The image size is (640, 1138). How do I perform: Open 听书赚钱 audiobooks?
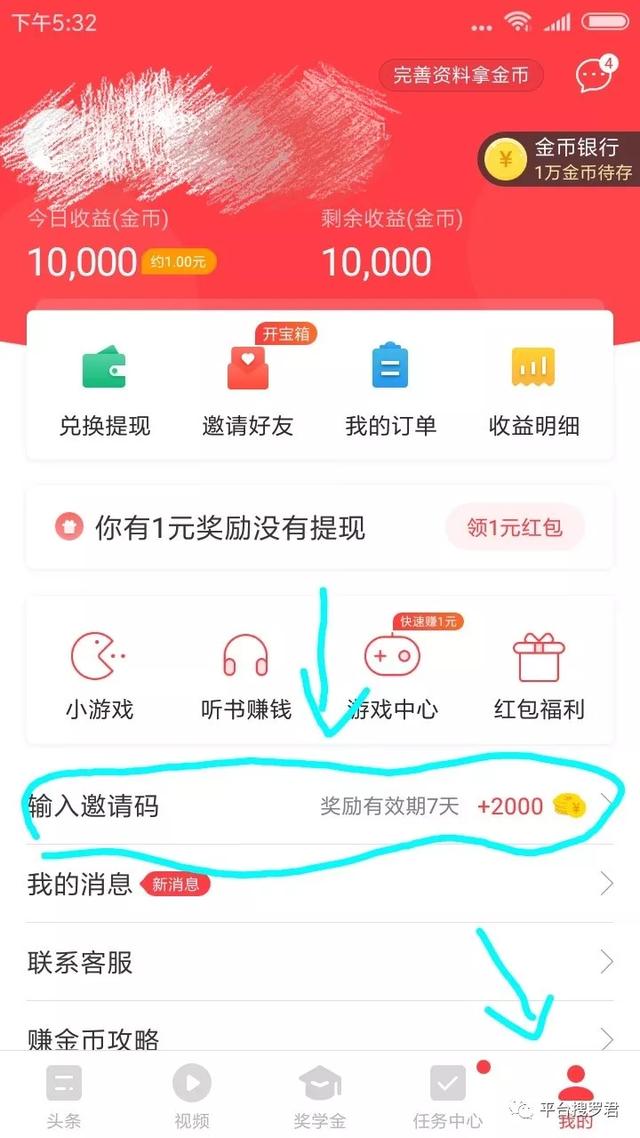pyautogui.click(x=246, y=677)
